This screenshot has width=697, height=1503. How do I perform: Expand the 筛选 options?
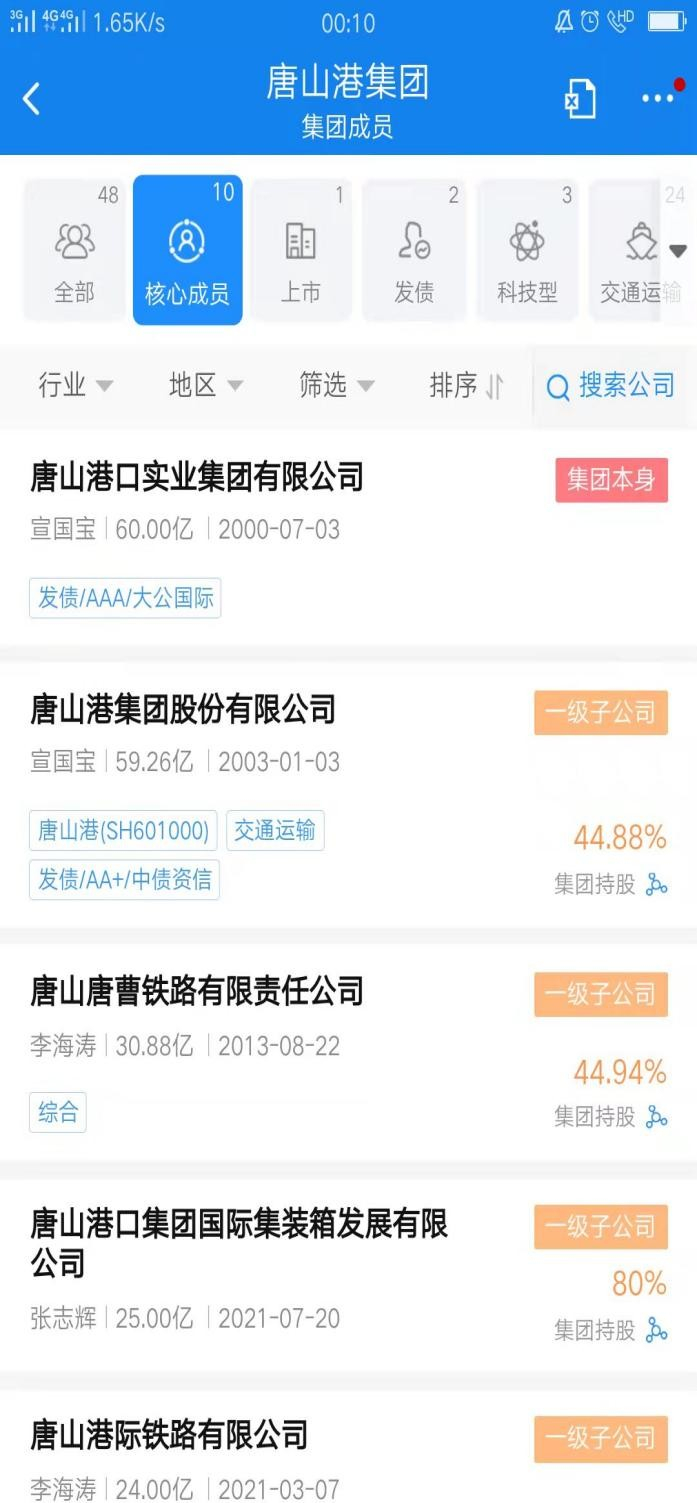click(337, 386)
